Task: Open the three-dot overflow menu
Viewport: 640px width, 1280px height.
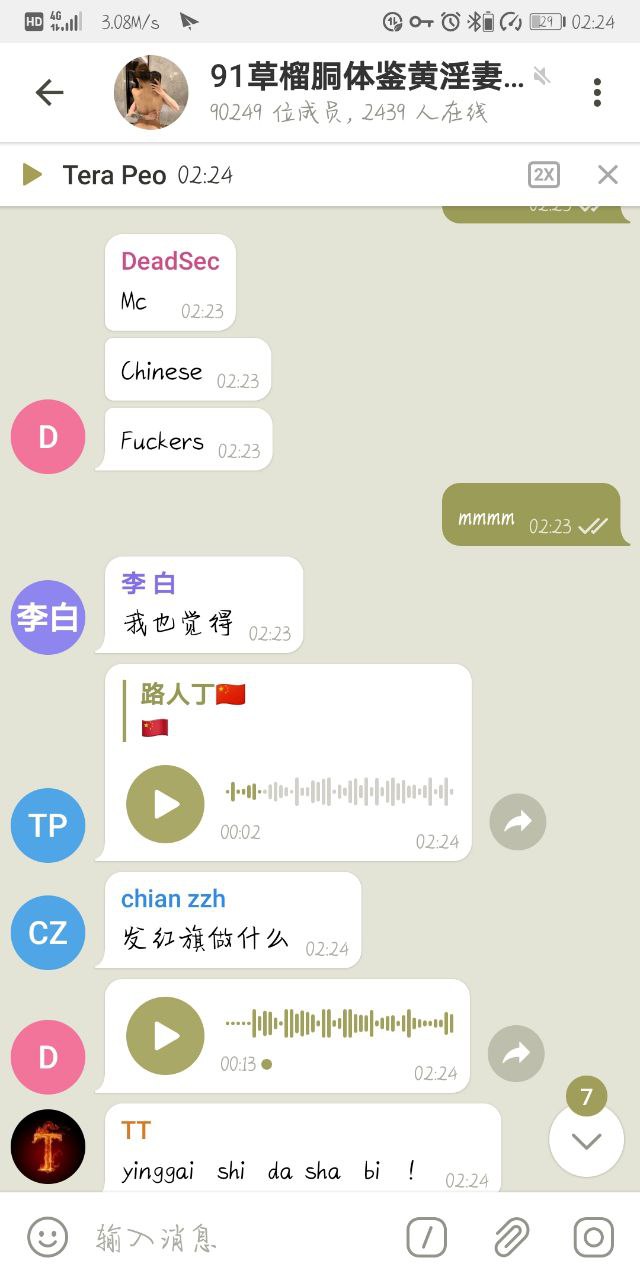Action: click(597, 93)
